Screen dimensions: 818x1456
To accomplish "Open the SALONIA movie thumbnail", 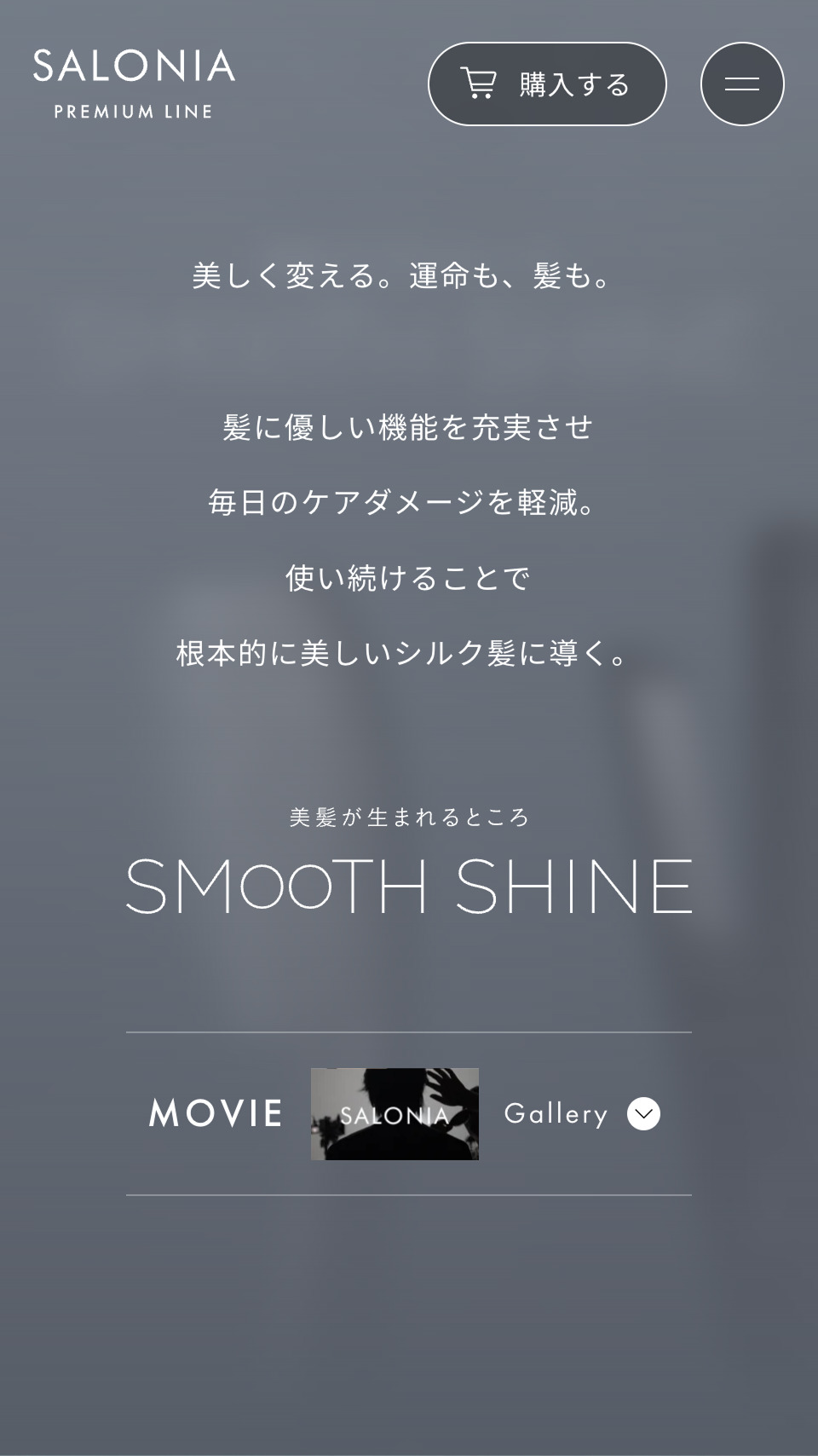I will [x=395, y=1113].
